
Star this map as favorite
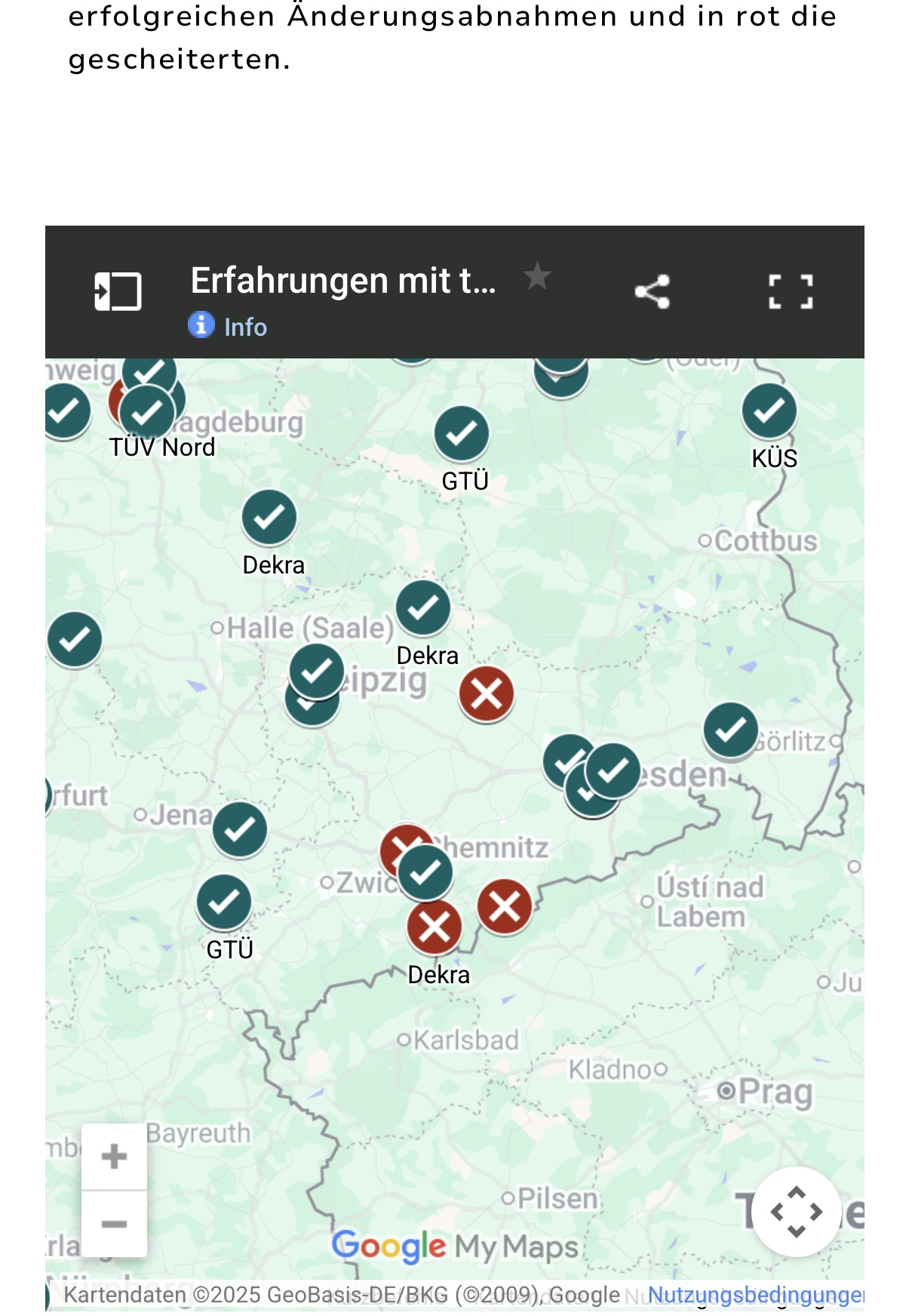(x=537, y=277)
